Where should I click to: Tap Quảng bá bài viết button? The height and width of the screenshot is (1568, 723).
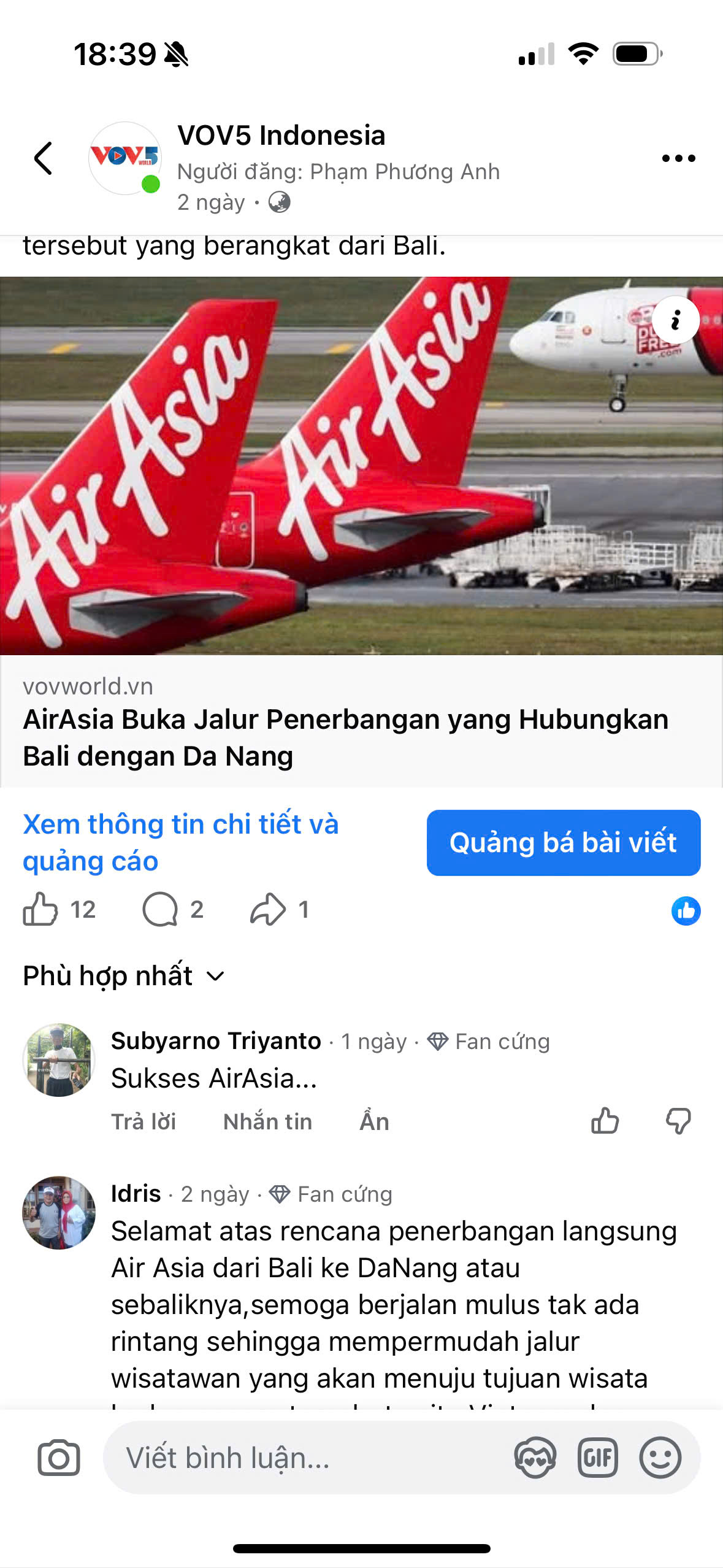563,842
